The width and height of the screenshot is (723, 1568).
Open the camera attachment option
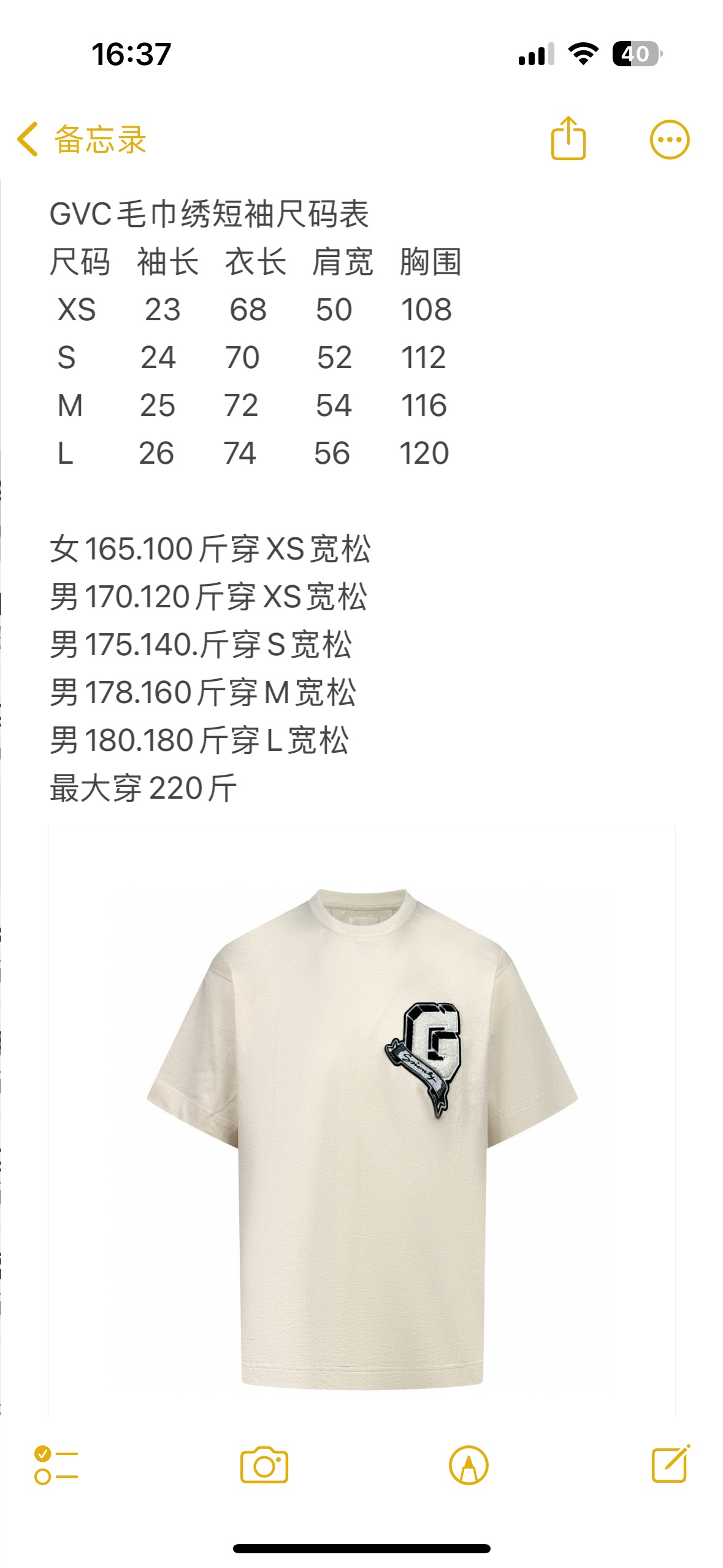tap(264, 1465)
